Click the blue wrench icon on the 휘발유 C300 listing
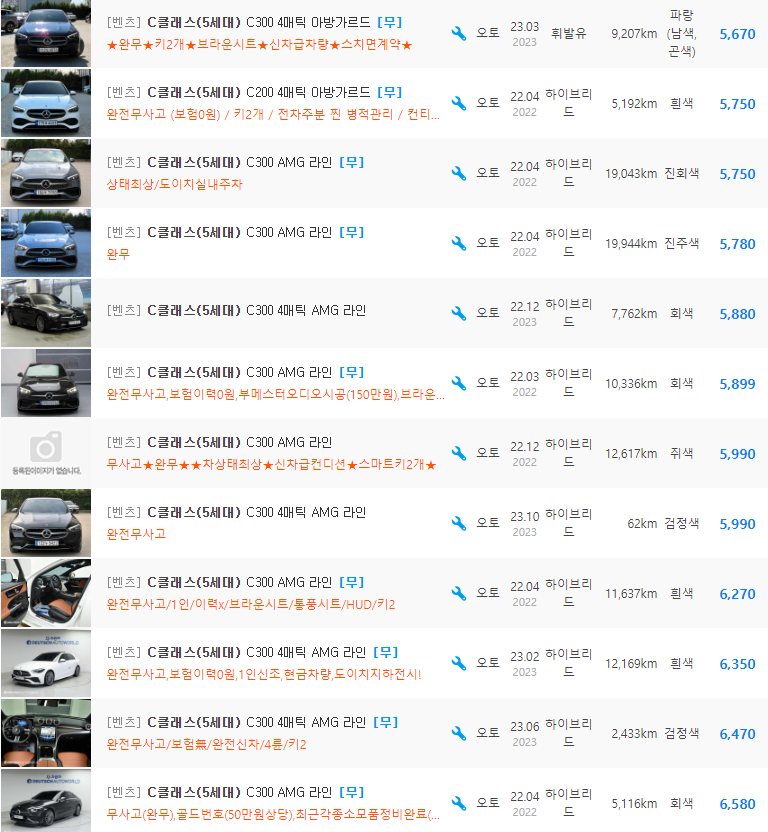This screenshot has height=832, width=768. pyautogui.click(x=461, y=33)
